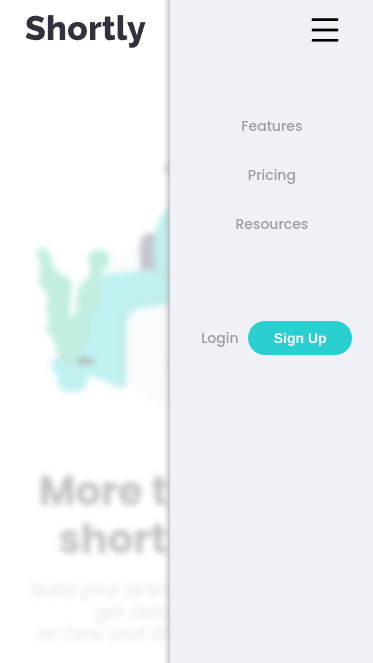Open the Features link

pos(272,126)
